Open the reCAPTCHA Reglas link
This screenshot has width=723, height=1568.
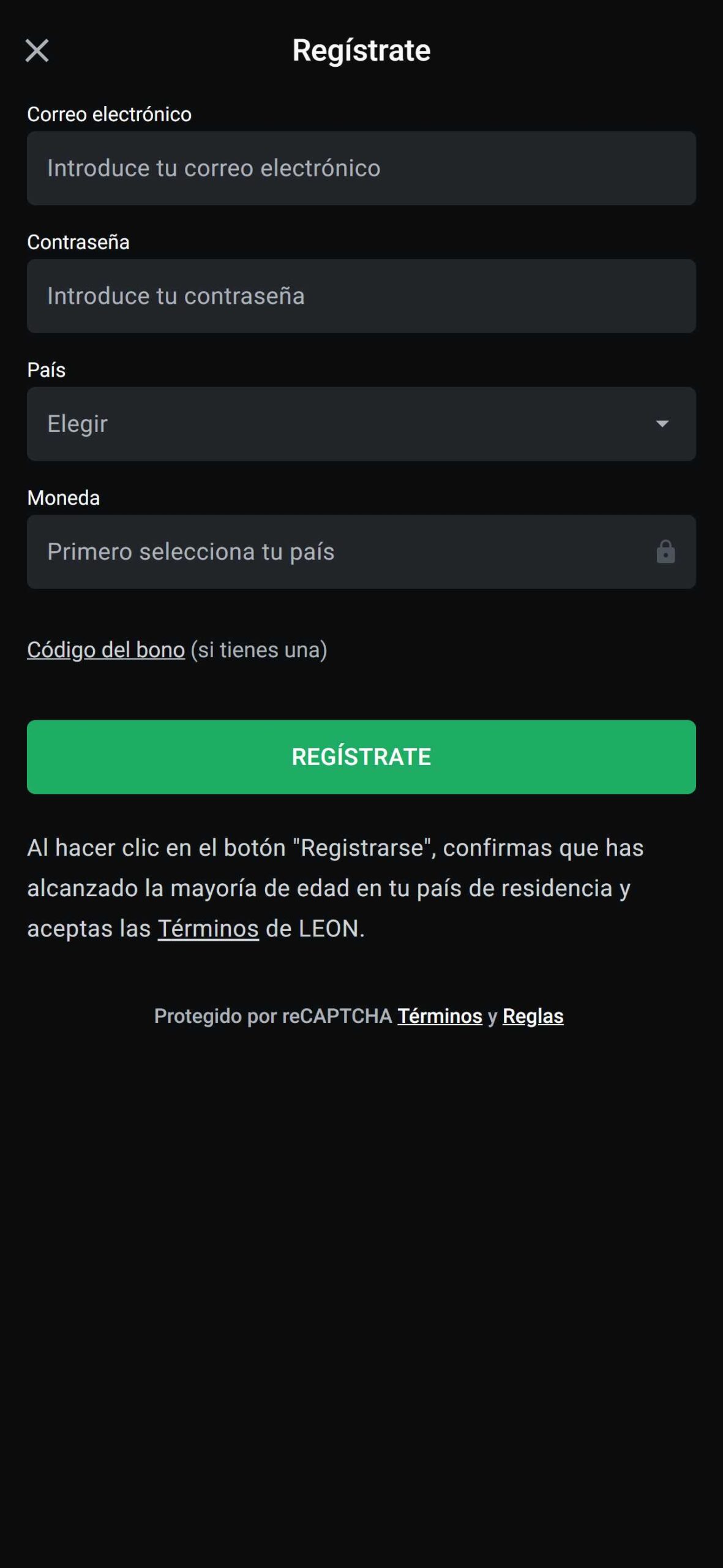(533, 1016)
